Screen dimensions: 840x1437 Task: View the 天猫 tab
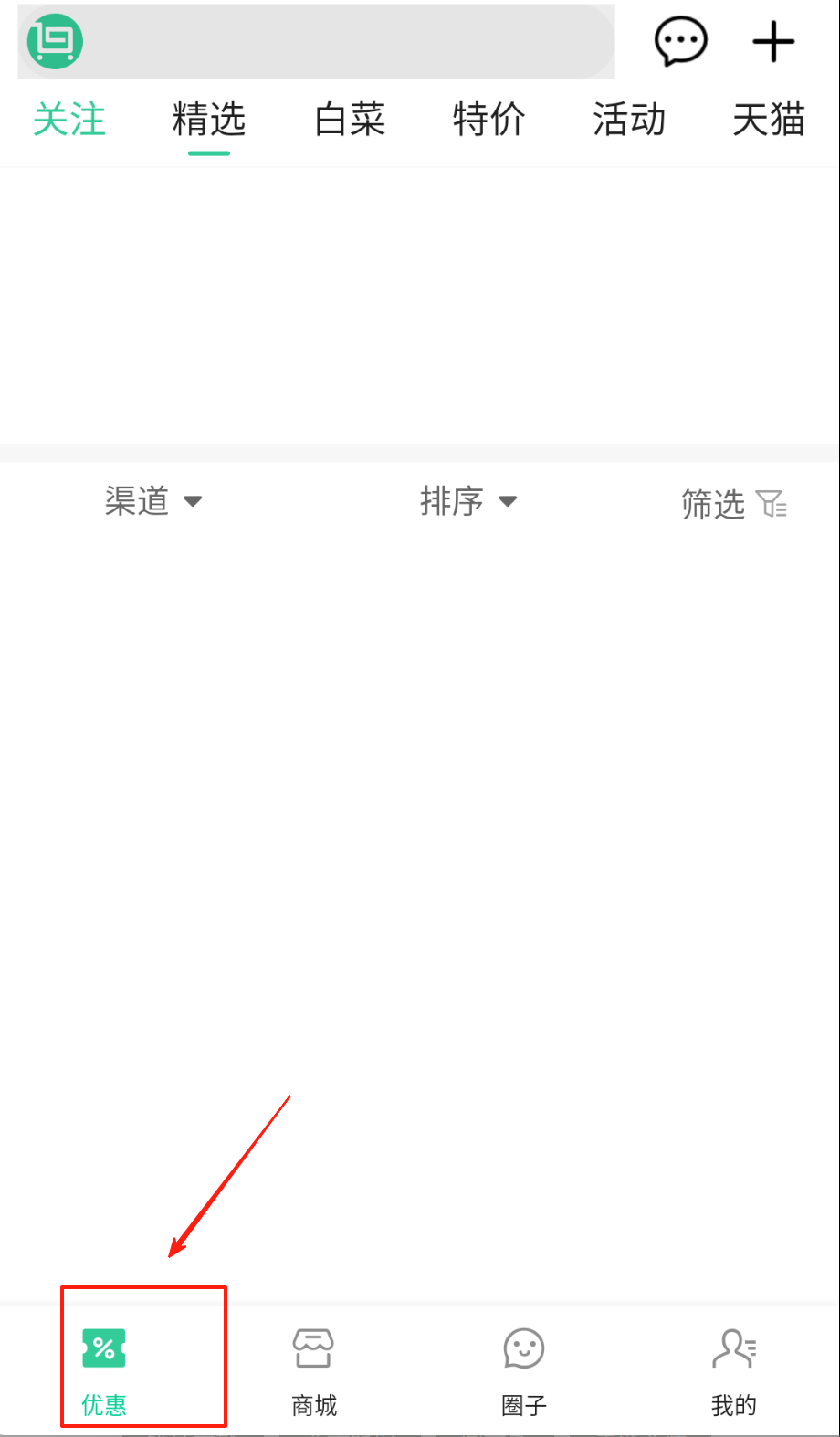[x=769, y=120]
